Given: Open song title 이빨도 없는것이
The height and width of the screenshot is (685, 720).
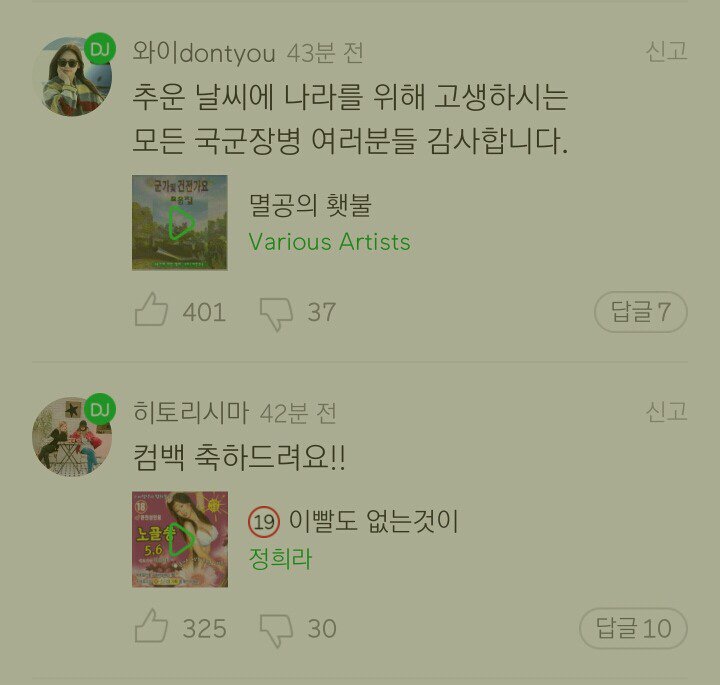Looking at the screenshot, I should click(x=372, y=521).
